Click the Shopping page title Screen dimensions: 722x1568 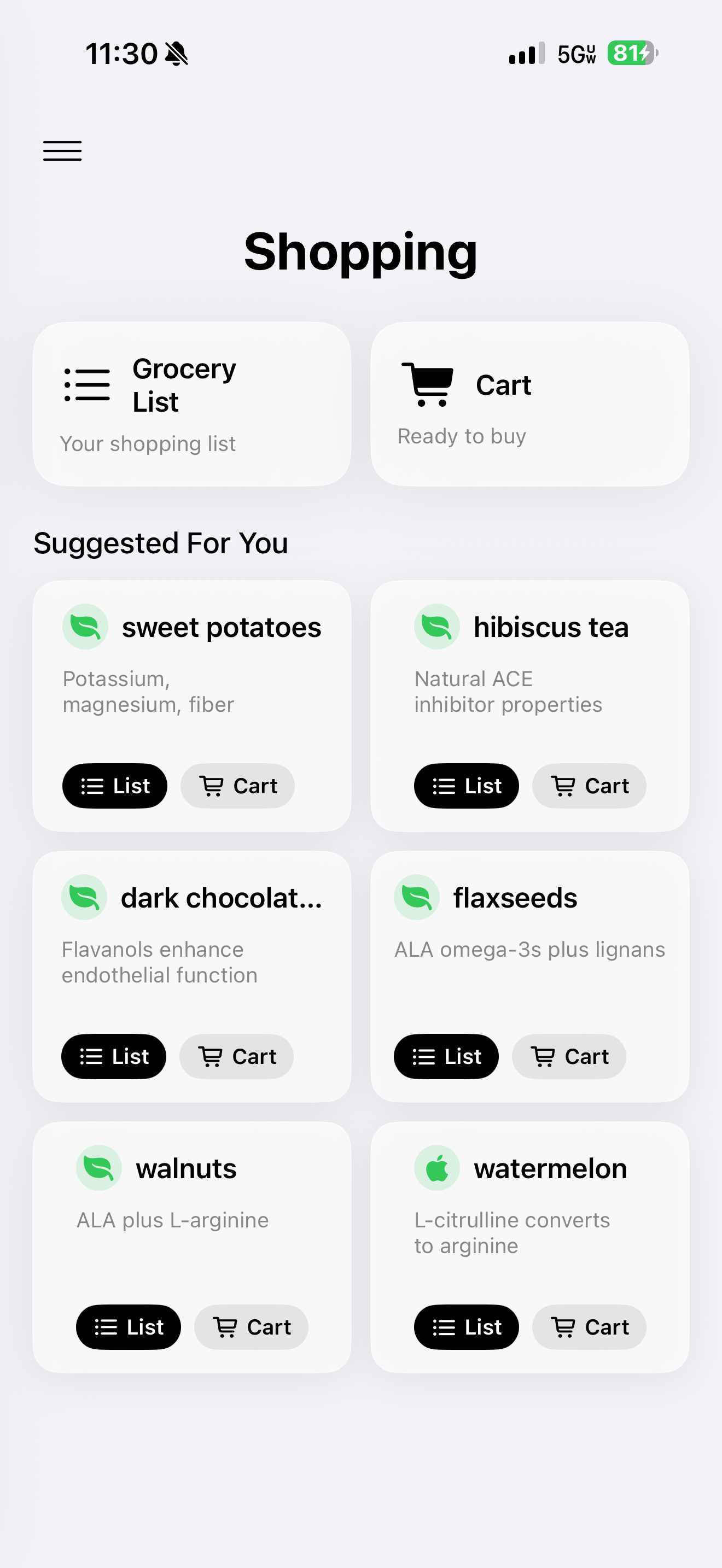[x=360, y=252]
